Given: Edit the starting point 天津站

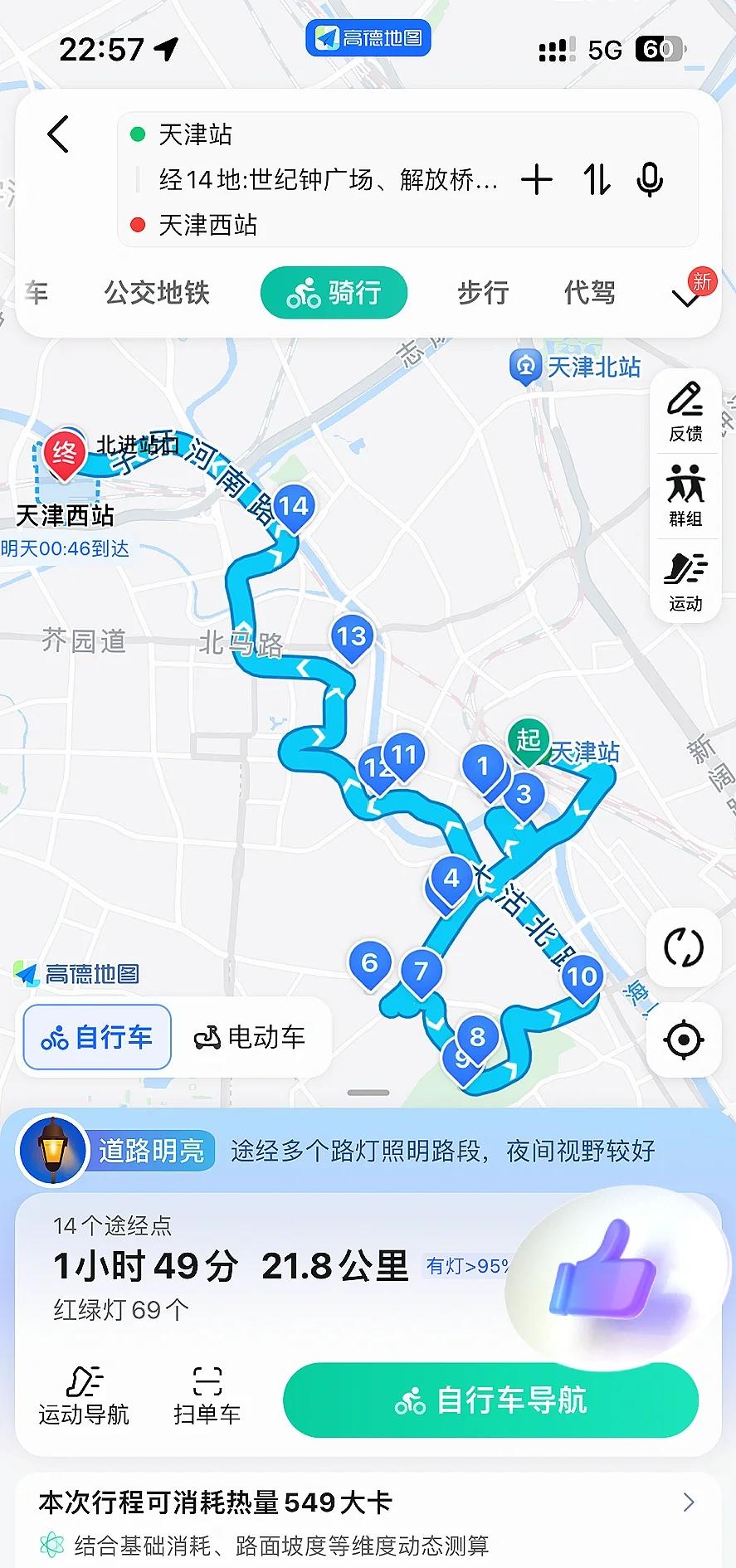Looking at the screenshot, I should (196, 134).
